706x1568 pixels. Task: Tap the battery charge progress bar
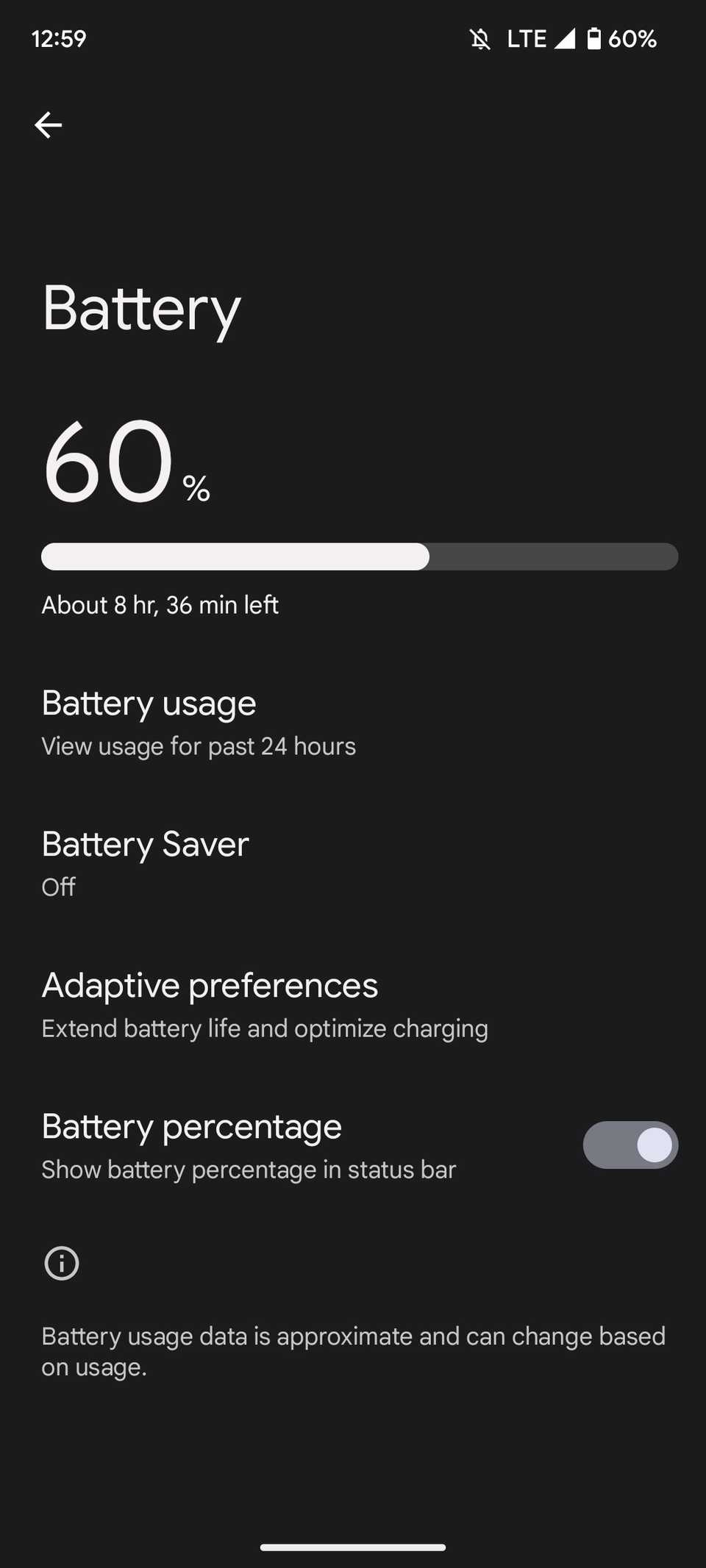tap(359, 556)
